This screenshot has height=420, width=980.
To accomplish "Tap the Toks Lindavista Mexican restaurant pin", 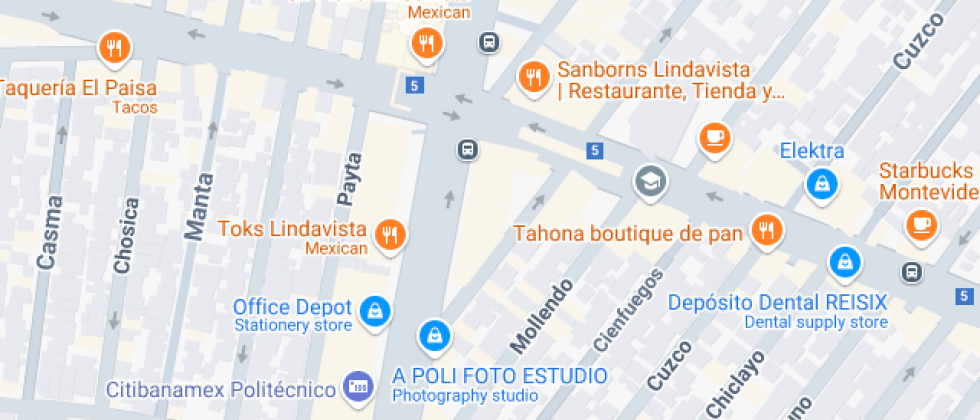I will [x=390, y=233].
